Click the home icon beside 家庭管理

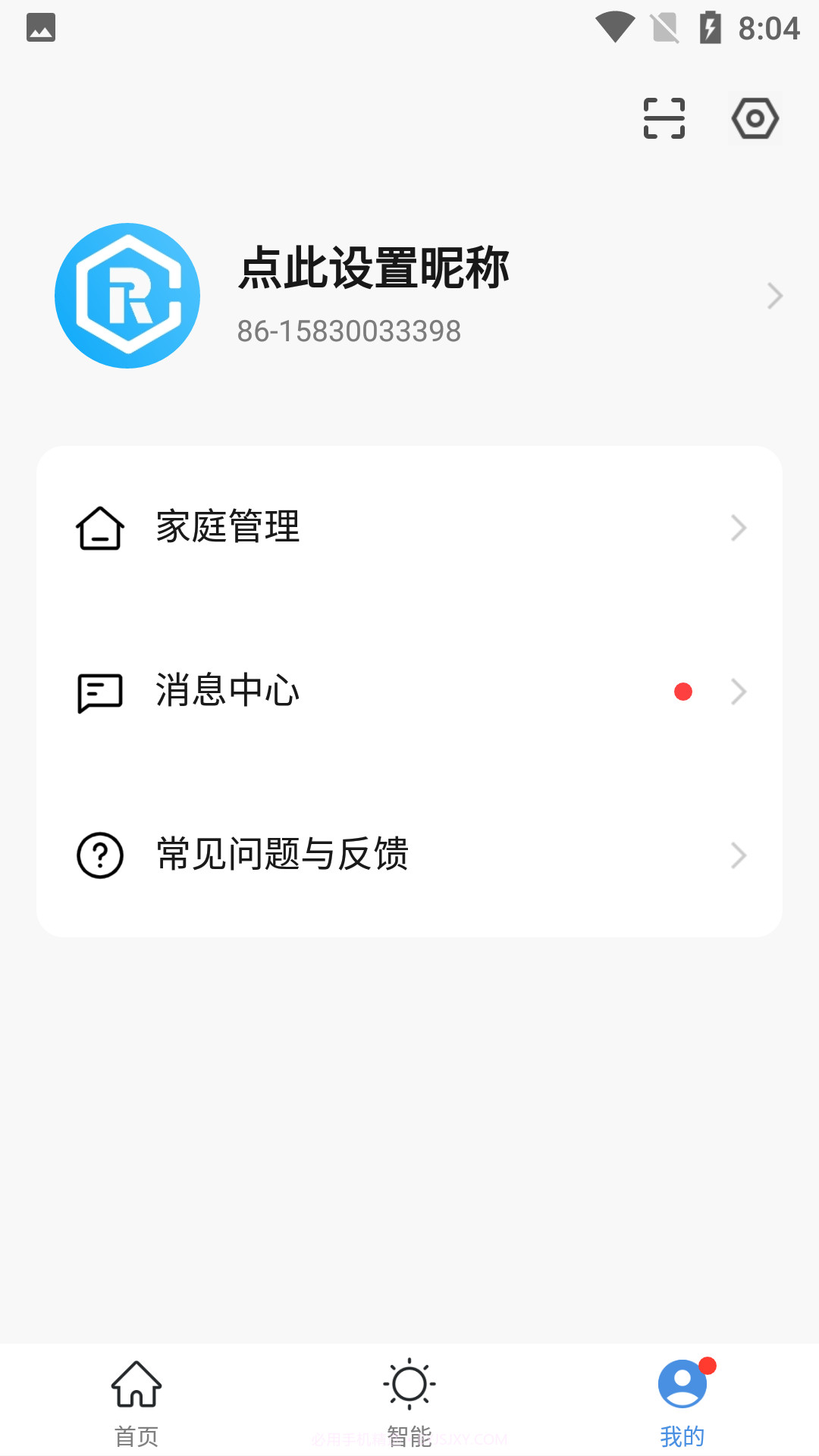99,529
